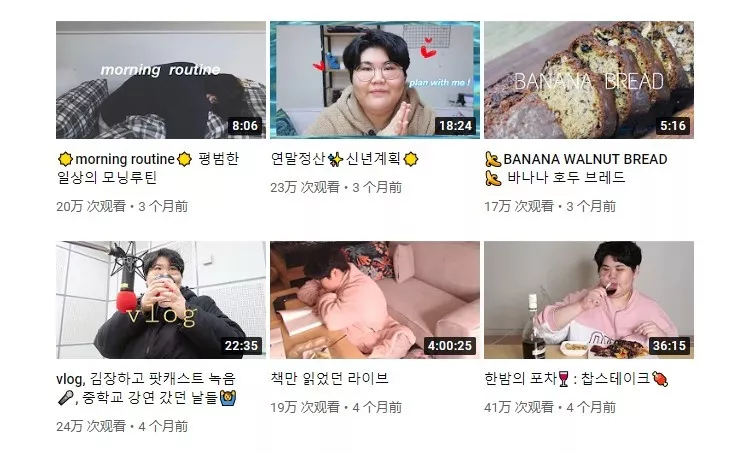Open the Banana Bread video thumbnail
This screenshot has width=749, height=453.
[588, 80]
